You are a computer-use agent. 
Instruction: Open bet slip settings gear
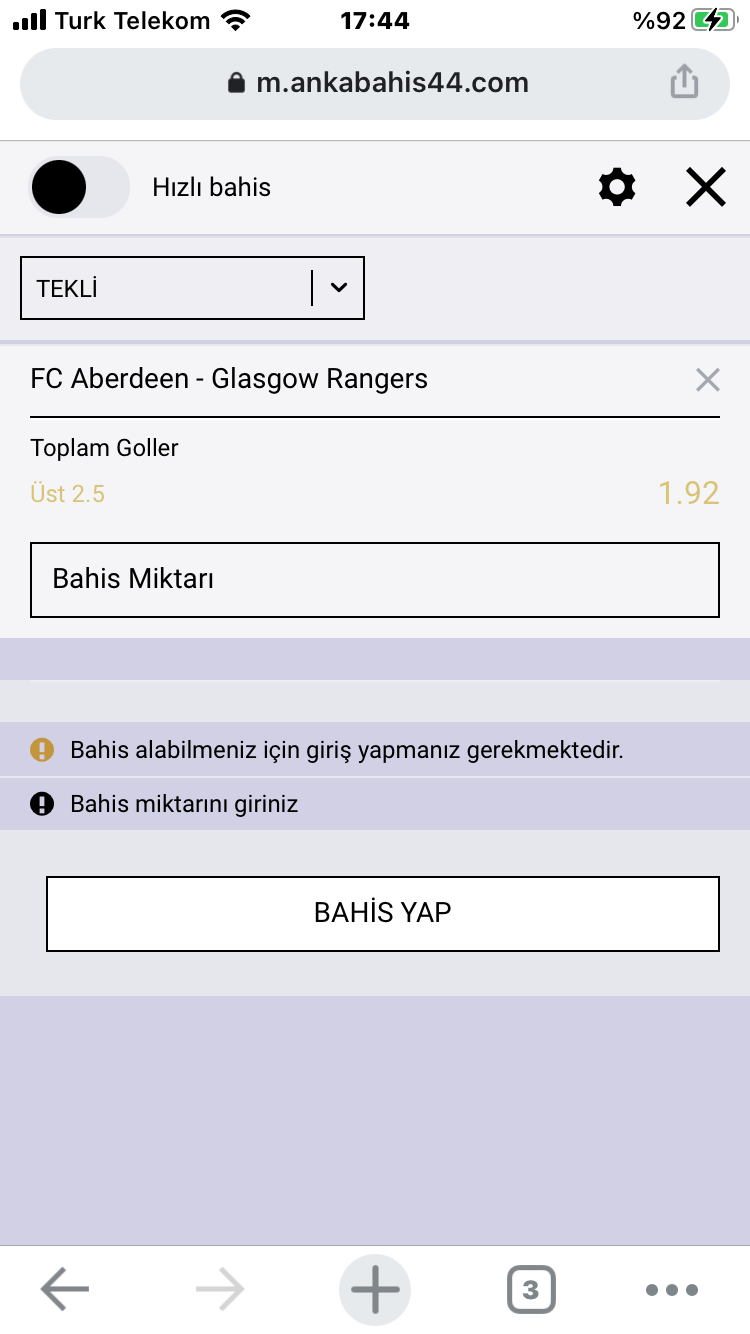(616, 187)
